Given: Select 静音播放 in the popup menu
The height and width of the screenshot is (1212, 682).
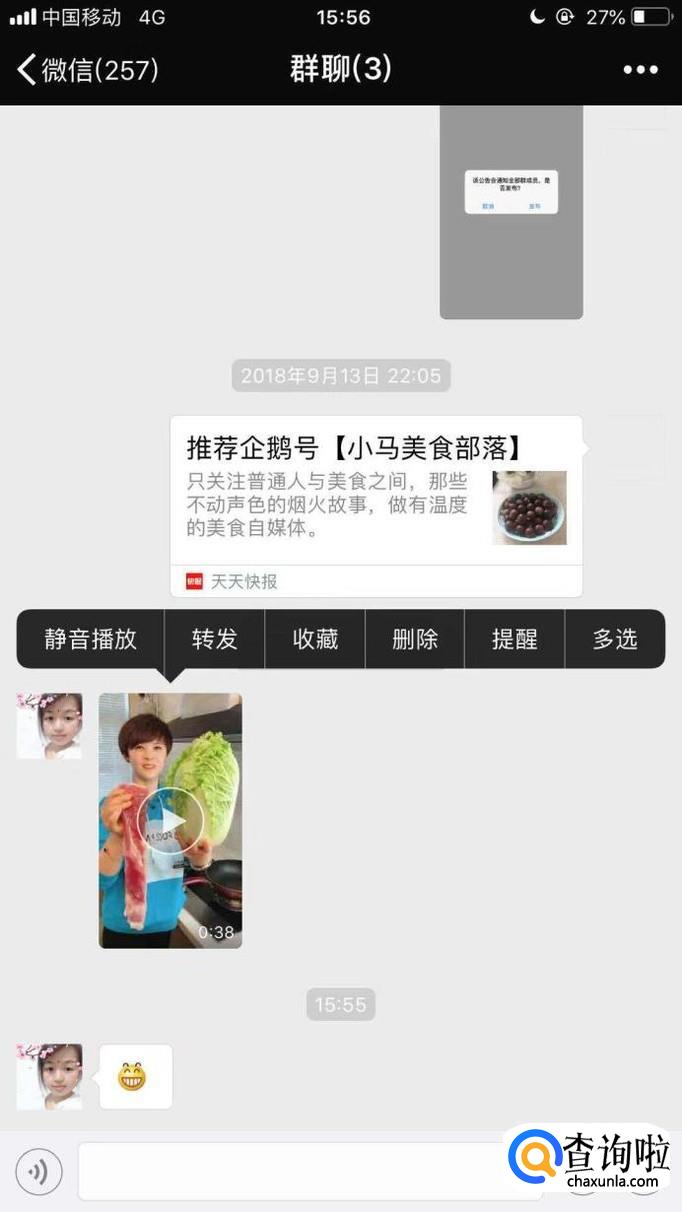Looking at the screenshot, I should 90,639.
